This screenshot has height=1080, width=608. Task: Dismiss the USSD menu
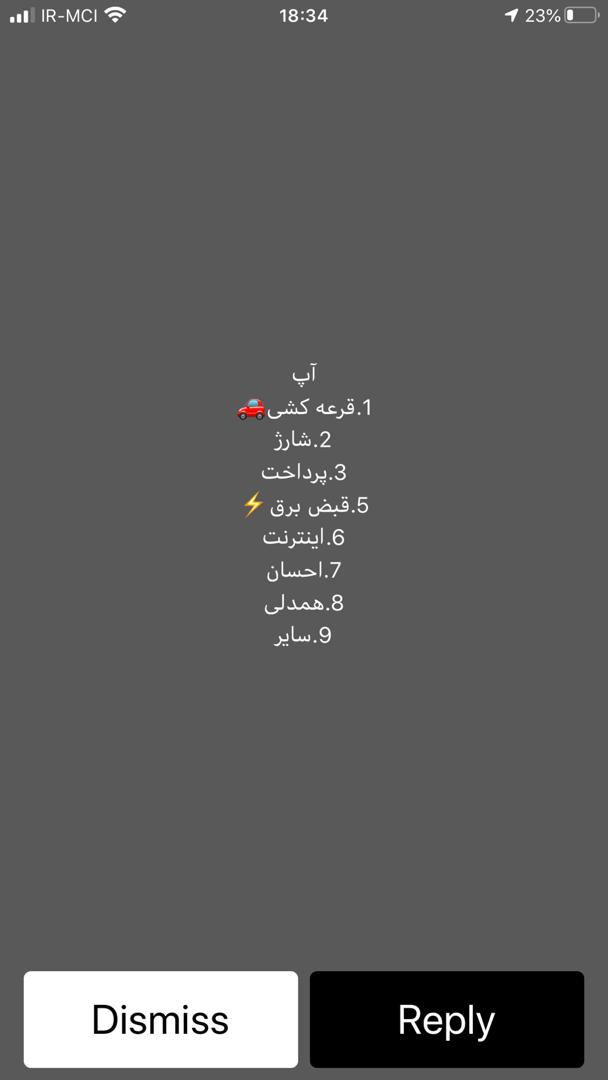pos(160,1019)
